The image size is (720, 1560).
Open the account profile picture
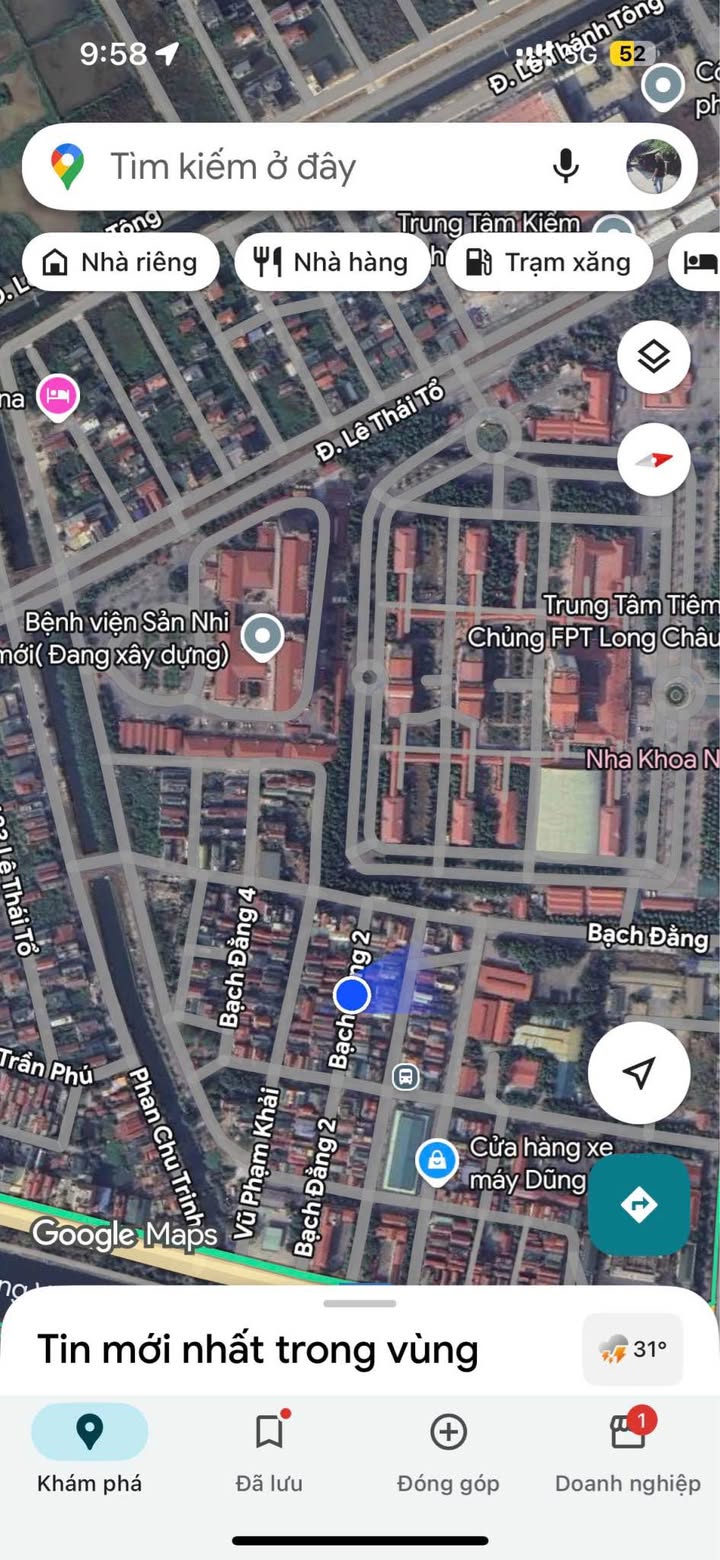(654, 166)
